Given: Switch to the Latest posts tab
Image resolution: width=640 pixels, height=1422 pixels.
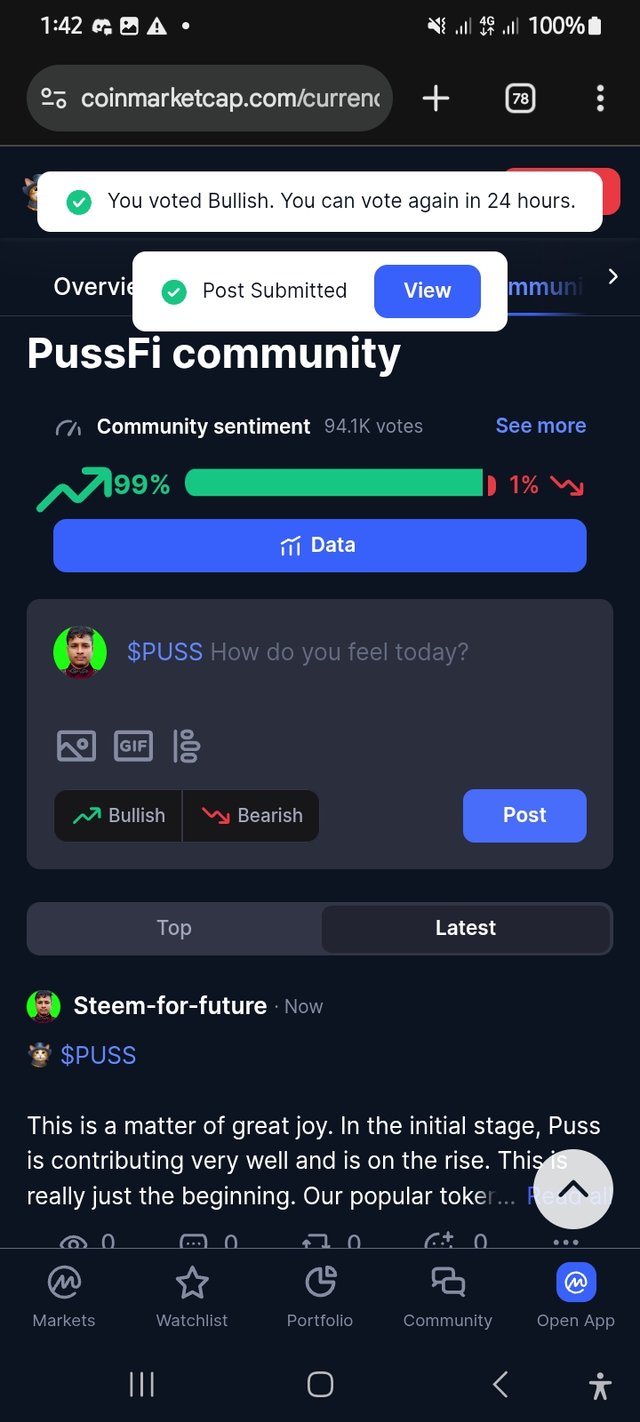Looking at the screenshot, I should 465,928.
